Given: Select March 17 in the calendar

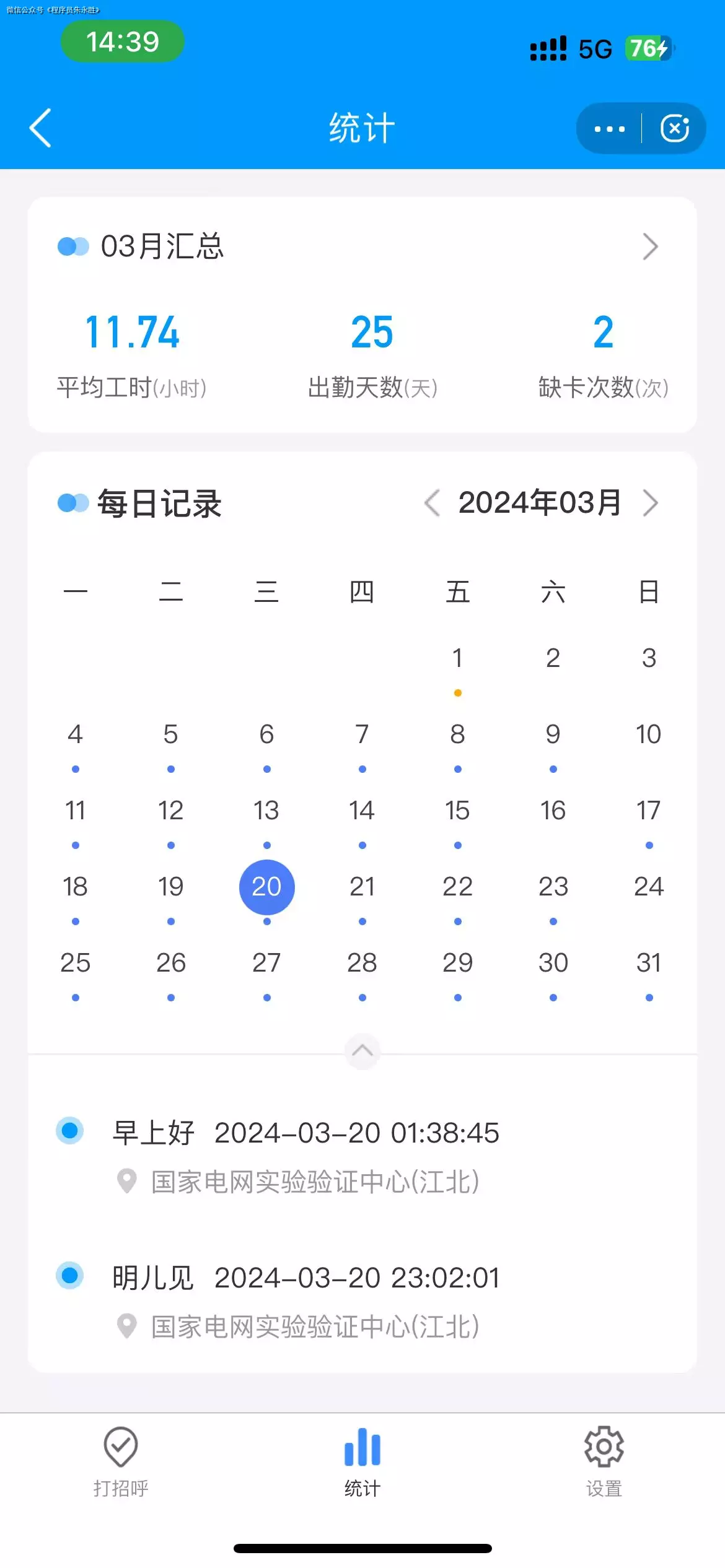Looking at the screenshot, I should point(648,811).
